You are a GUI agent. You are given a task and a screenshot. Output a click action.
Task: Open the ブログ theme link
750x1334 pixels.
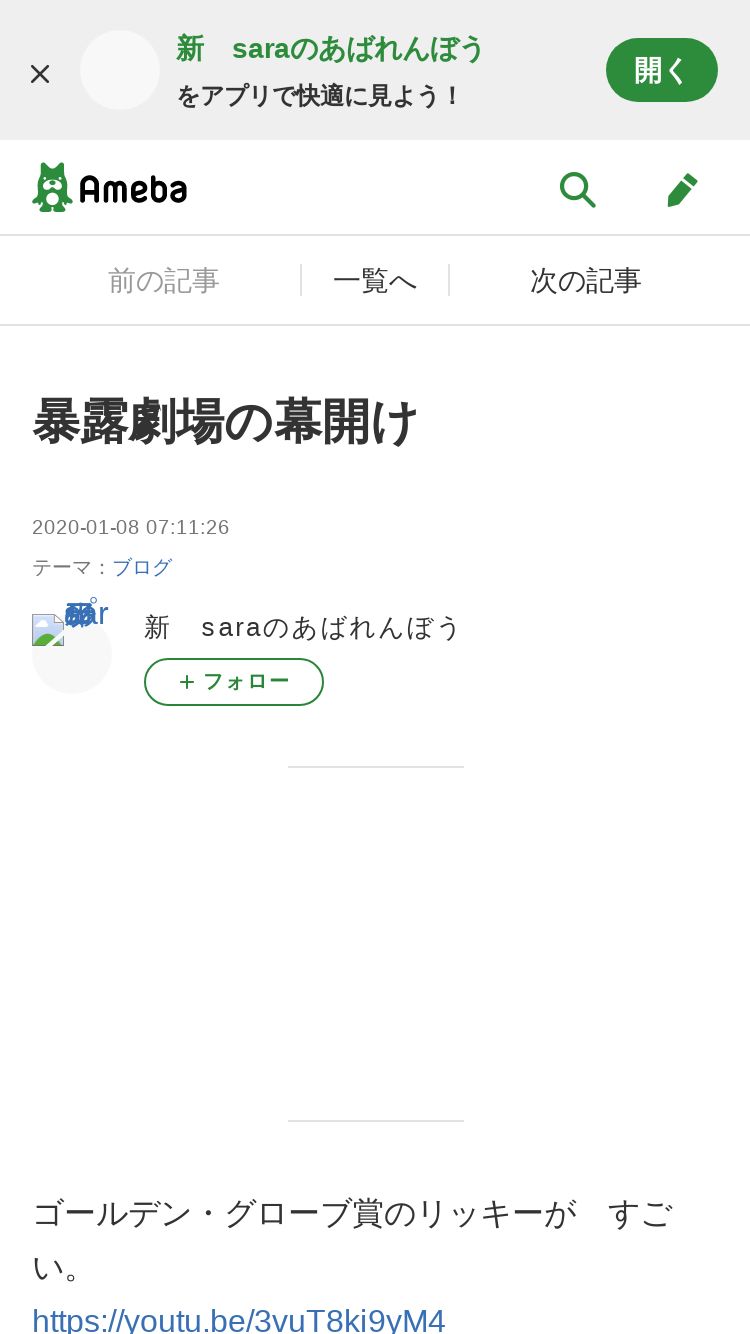click(142, 568)
